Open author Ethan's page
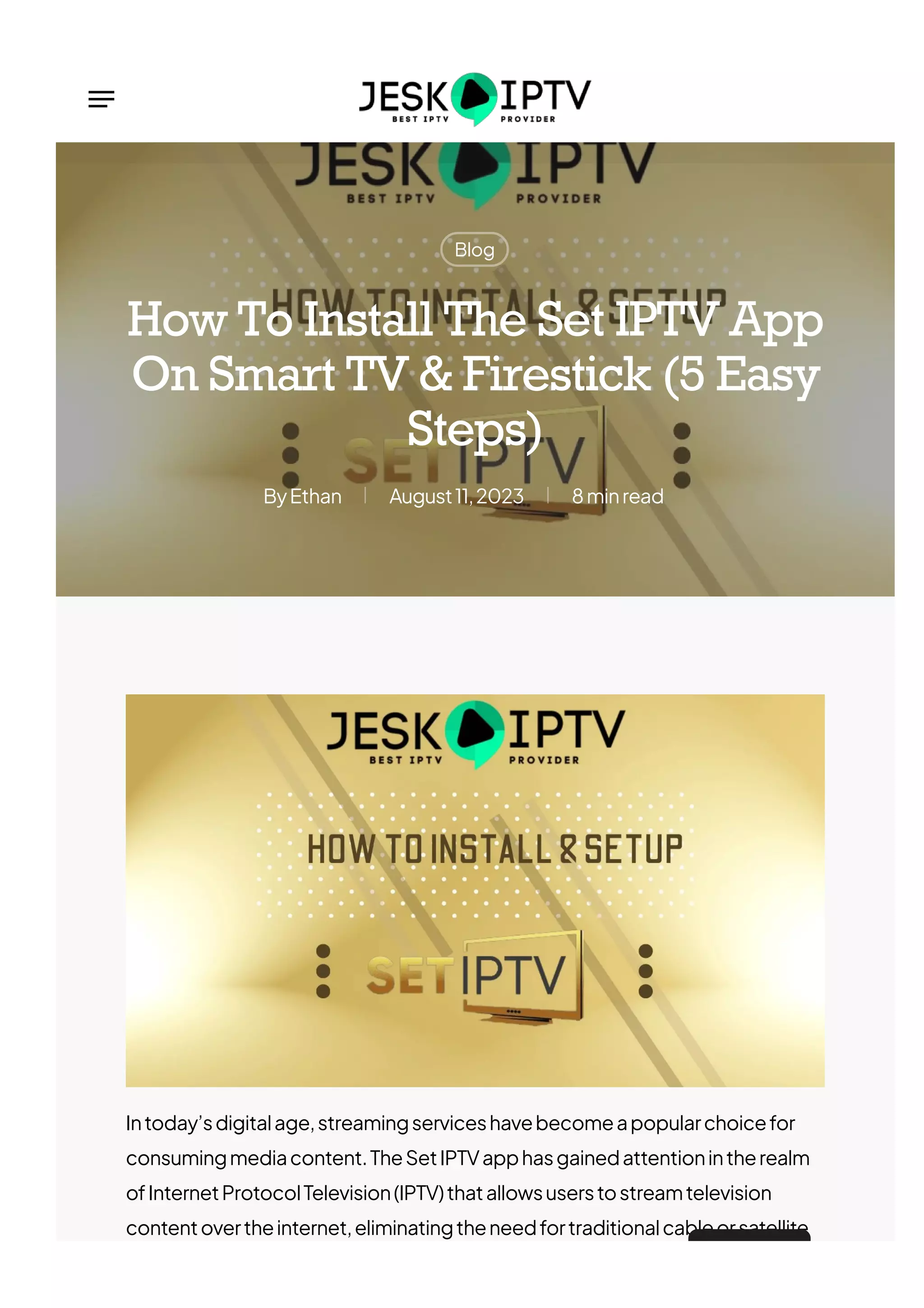The height and width of the screenshot is (1308, 924). click(316, 496)
